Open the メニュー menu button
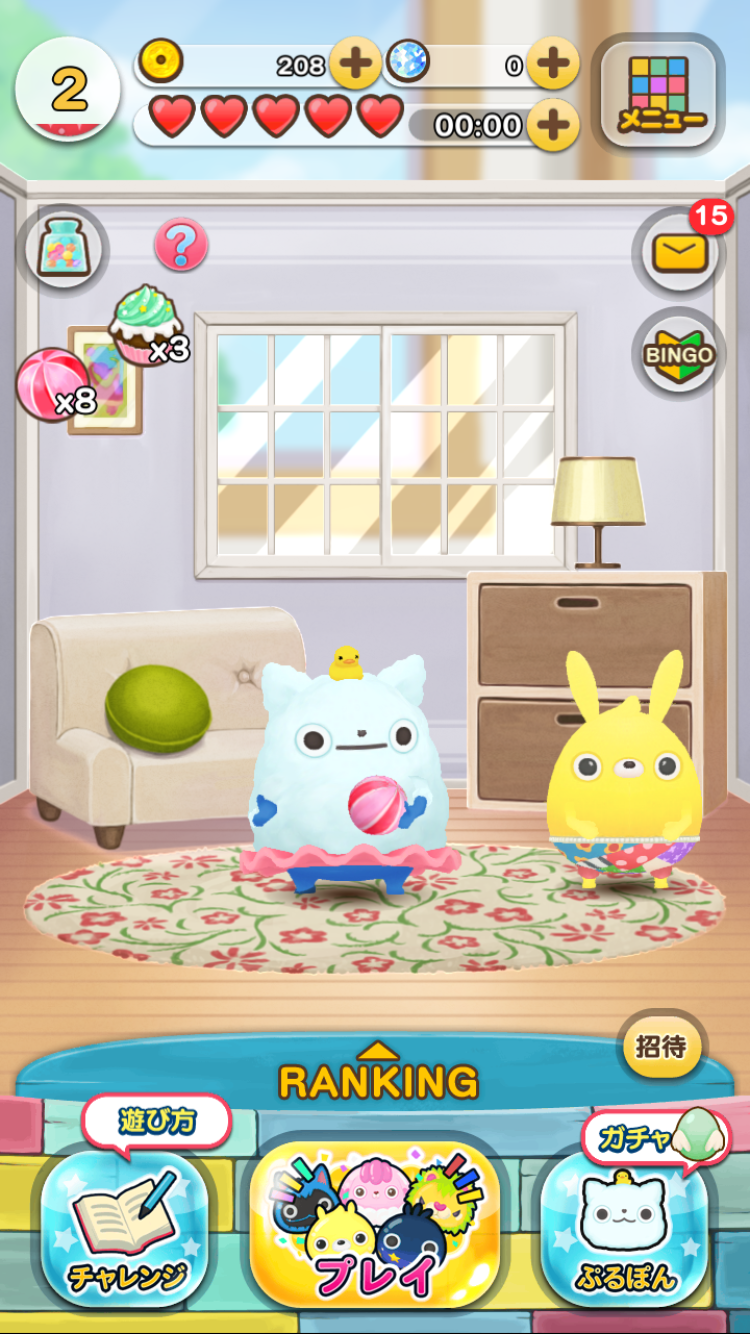The width and height of the screenshot is (750, 1334). (661, 93)
